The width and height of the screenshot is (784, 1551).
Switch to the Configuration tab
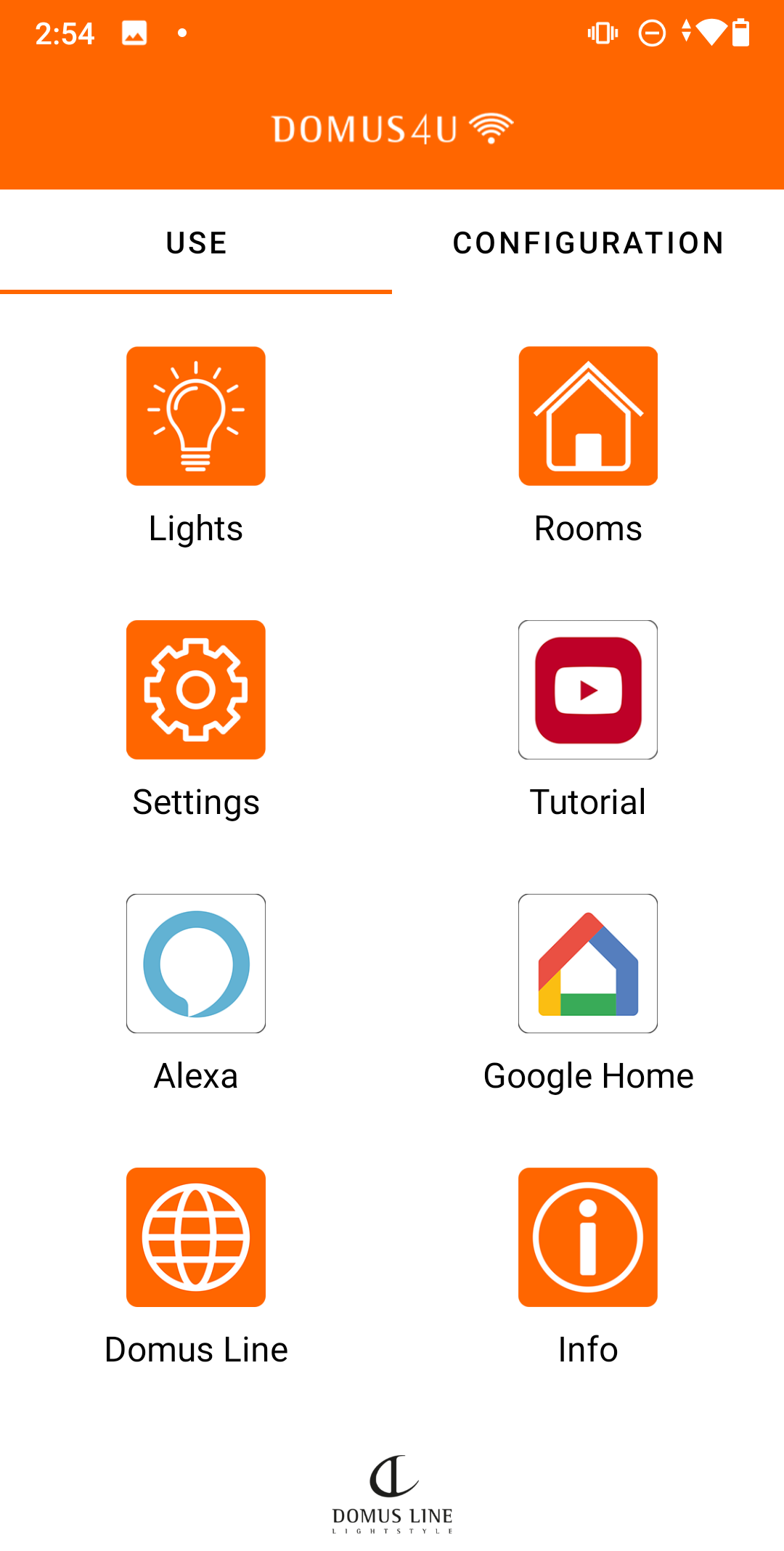click(x=588, y=243)
